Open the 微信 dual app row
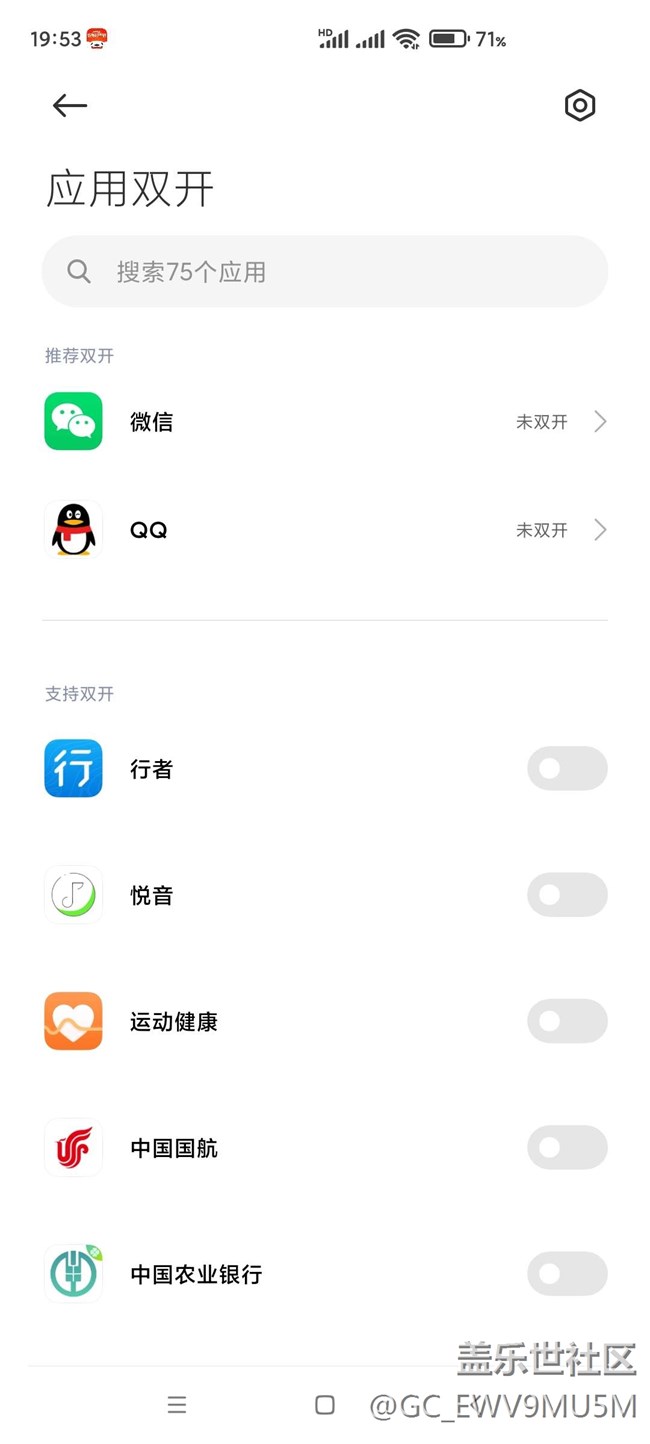 click(x=325, y=421)
